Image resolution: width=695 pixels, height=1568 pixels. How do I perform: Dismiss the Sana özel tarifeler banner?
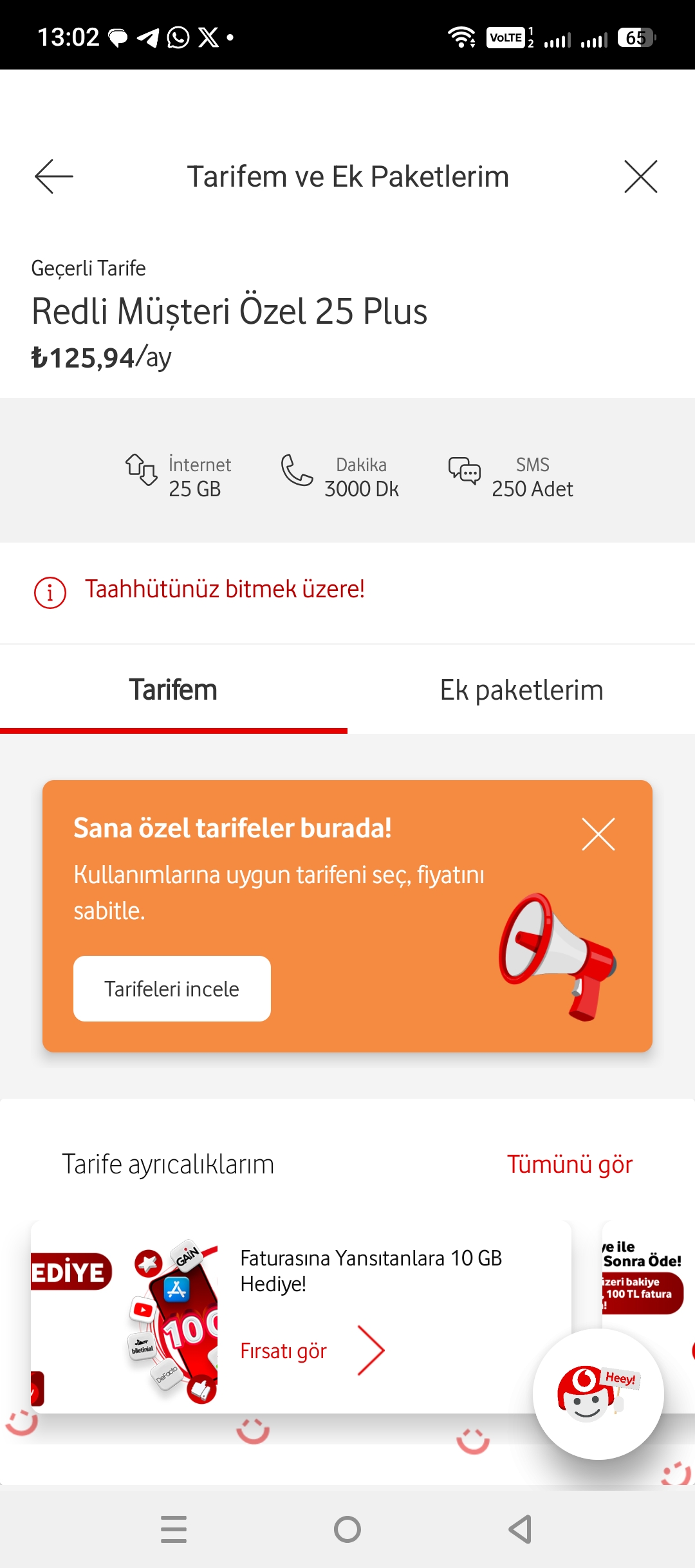point(598,834)
